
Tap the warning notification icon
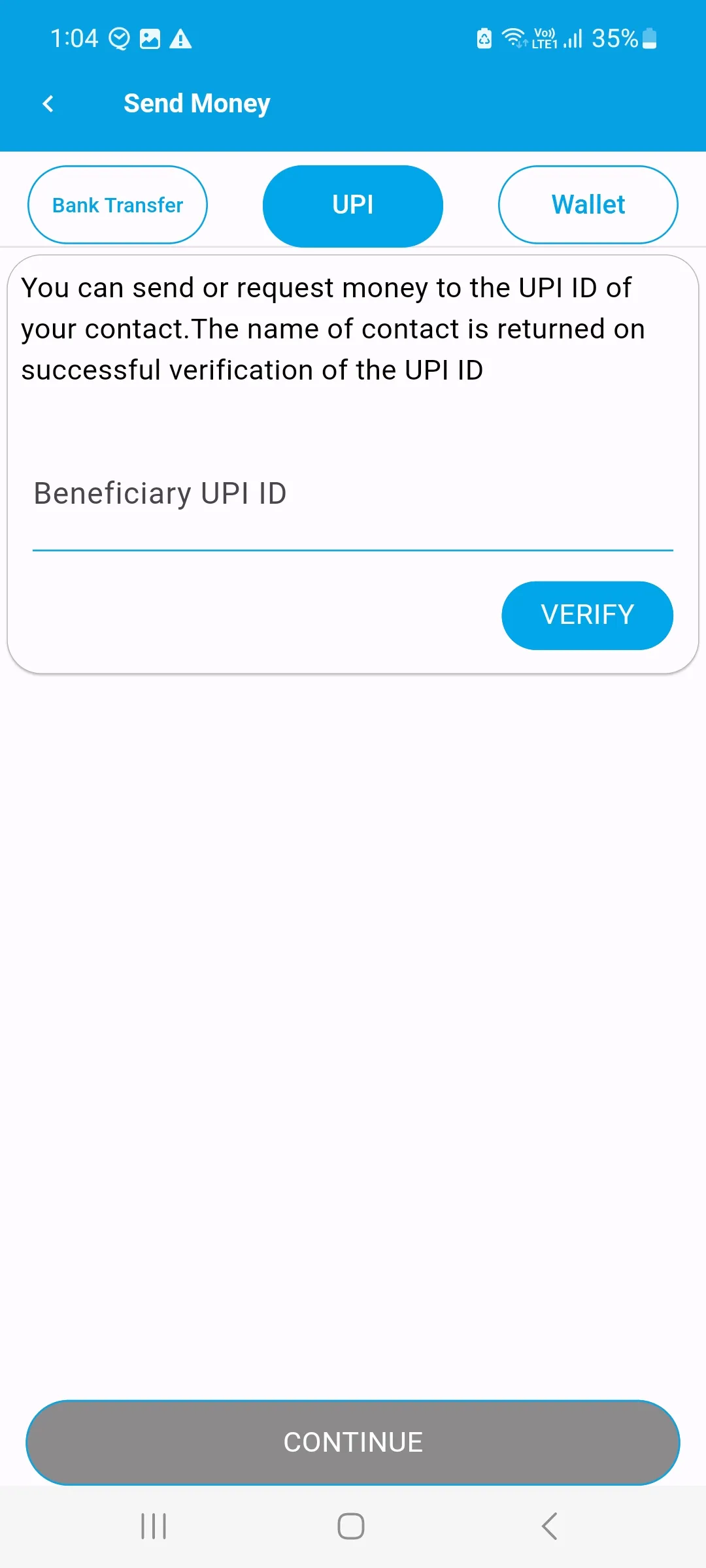181,39
